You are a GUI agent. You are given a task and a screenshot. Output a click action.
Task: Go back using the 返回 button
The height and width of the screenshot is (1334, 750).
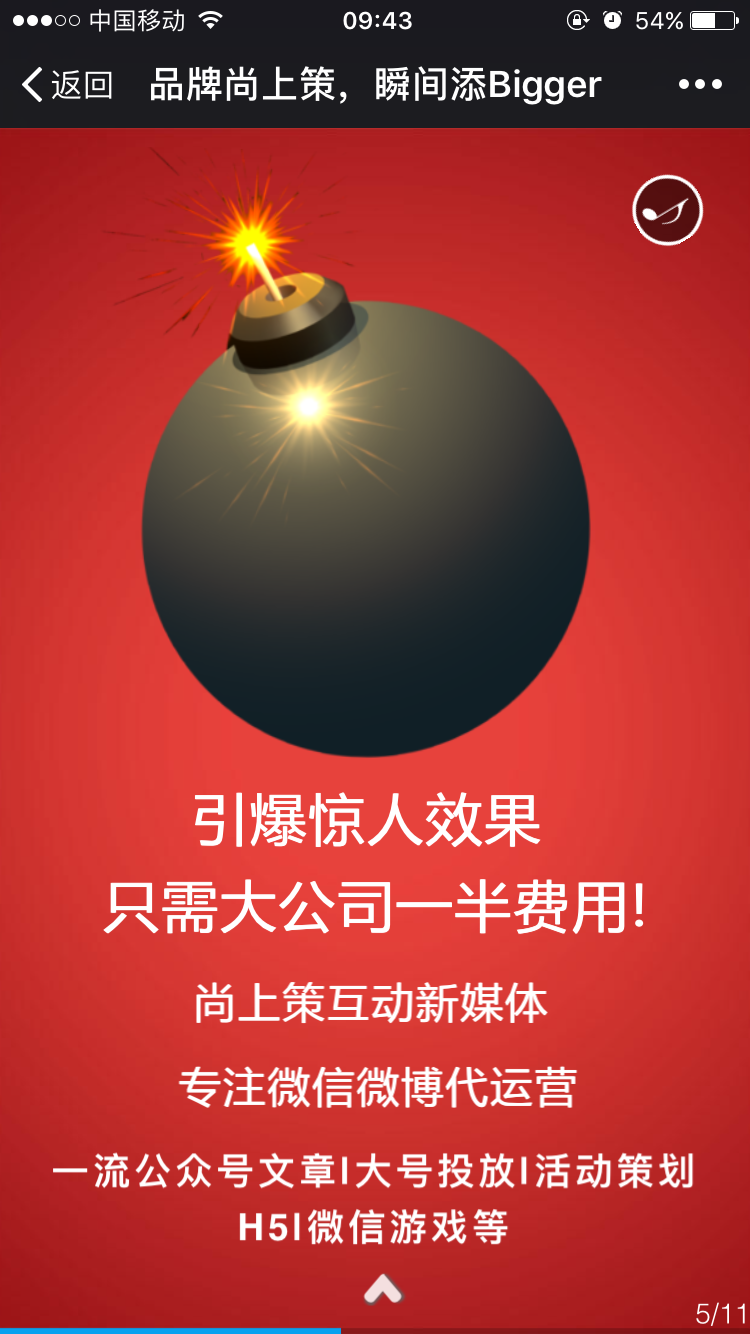[66, 85]
